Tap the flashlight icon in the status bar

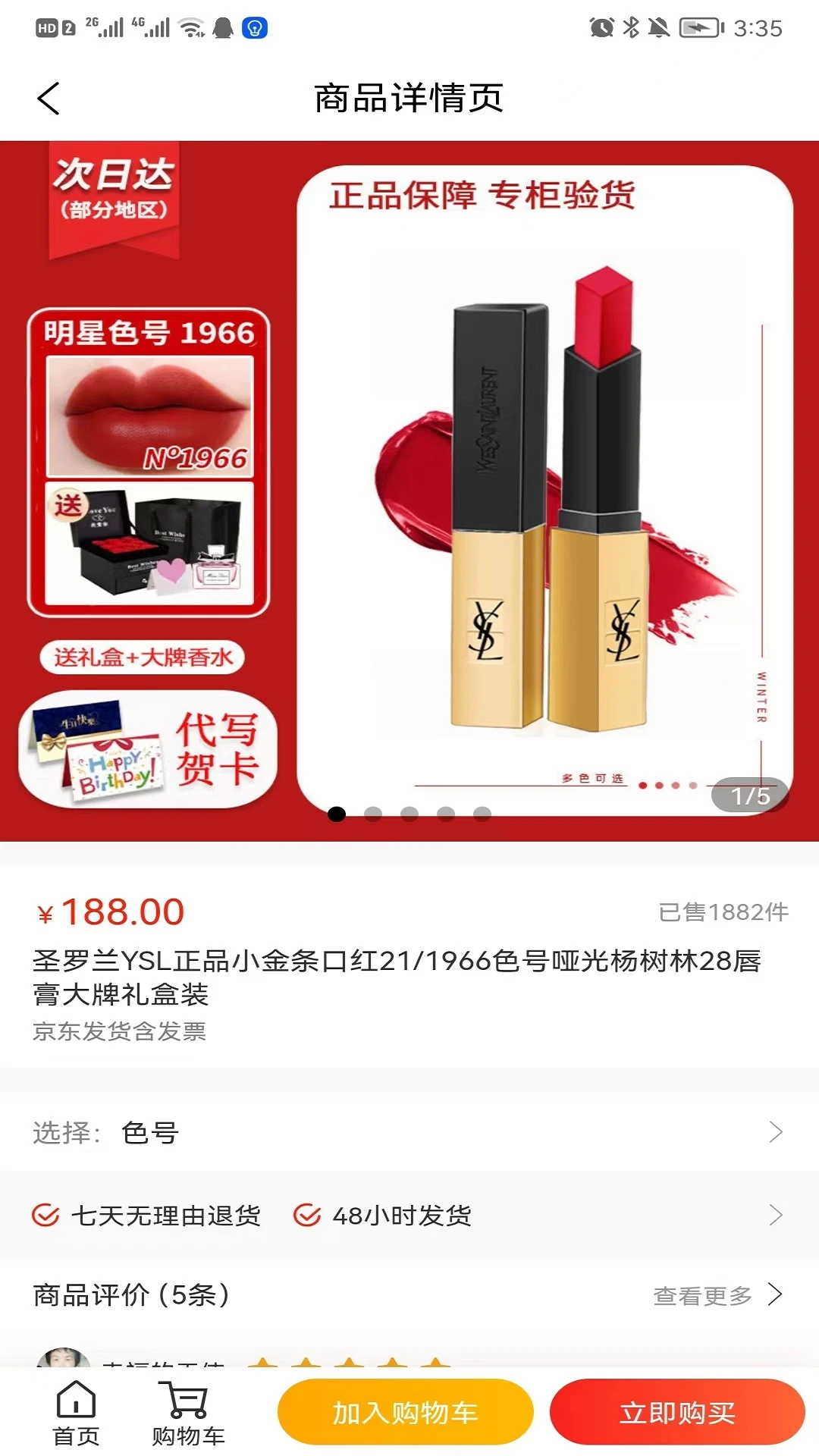[255, 28]
